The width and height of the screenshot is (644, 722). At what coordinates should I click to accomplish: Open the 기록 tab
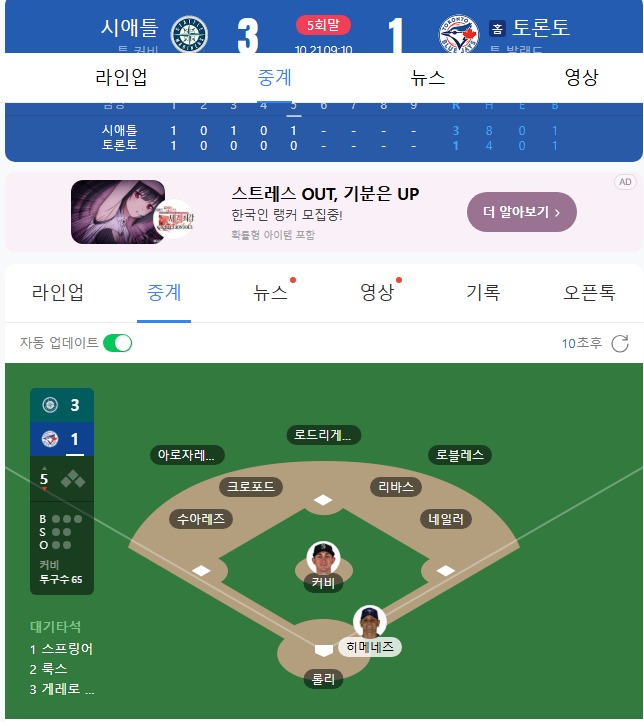pos(483,293)
